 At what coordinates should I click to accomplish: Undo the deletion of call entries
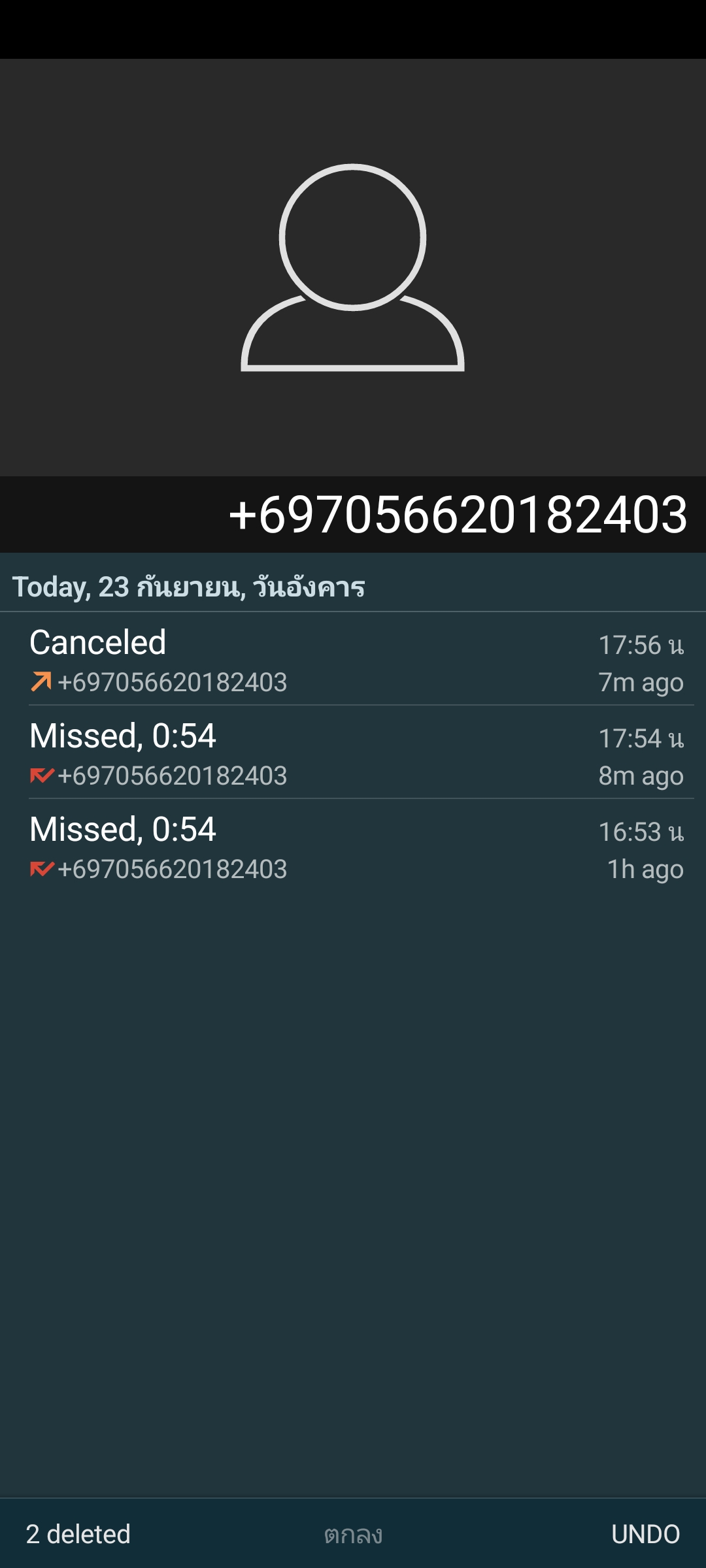[645, 1534]
